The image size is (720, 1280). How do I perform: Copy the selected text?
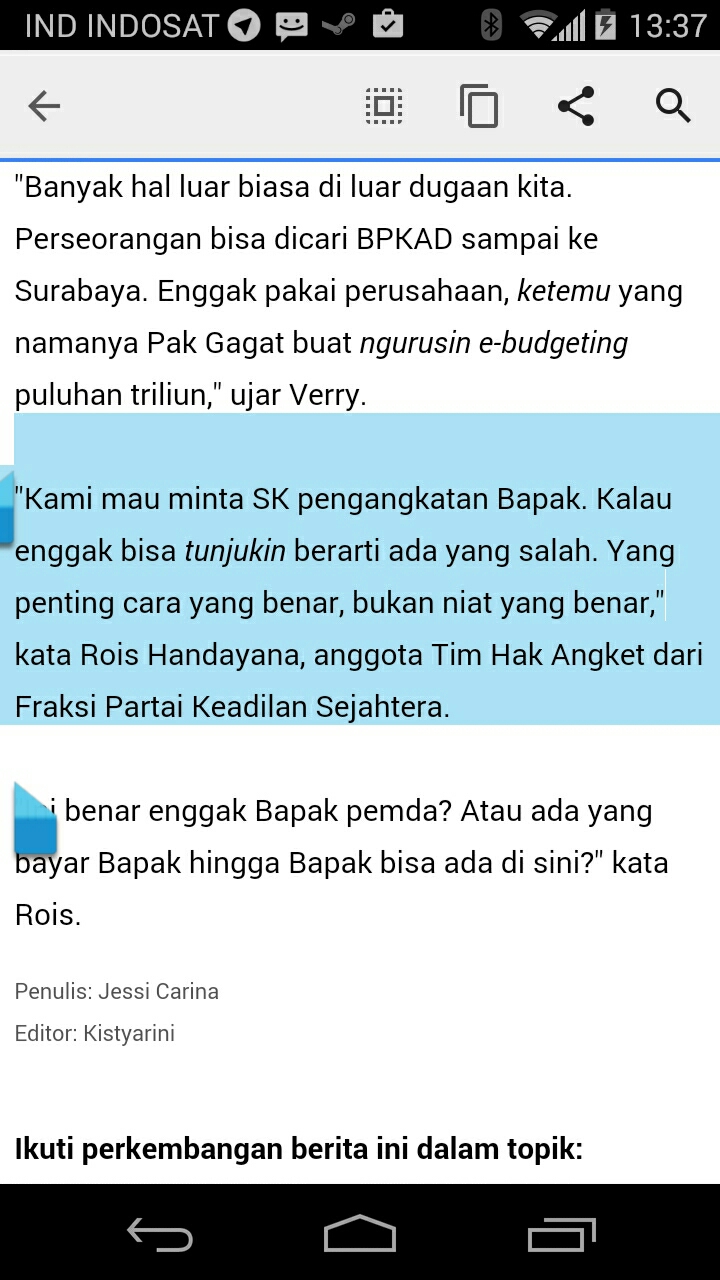click(479, 105)
